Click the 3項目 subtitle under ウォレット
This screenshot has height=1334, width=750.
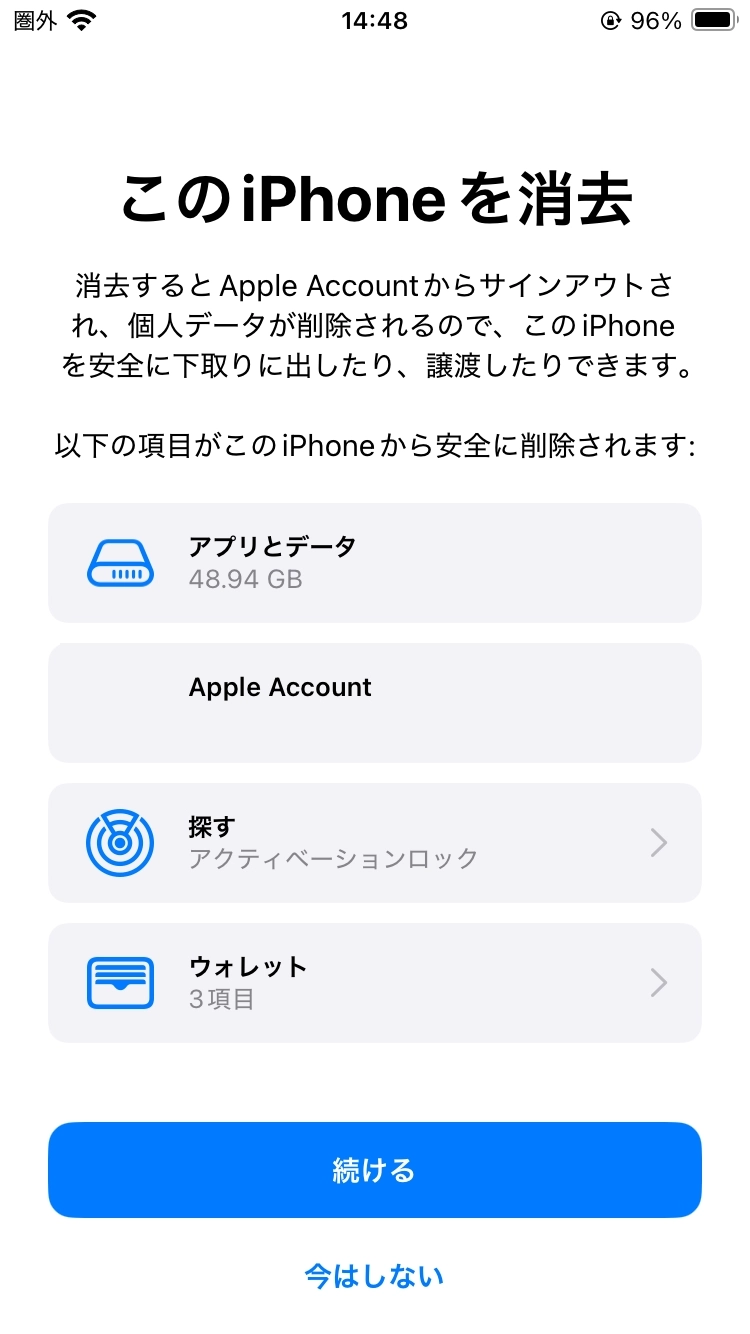(222, 999)
